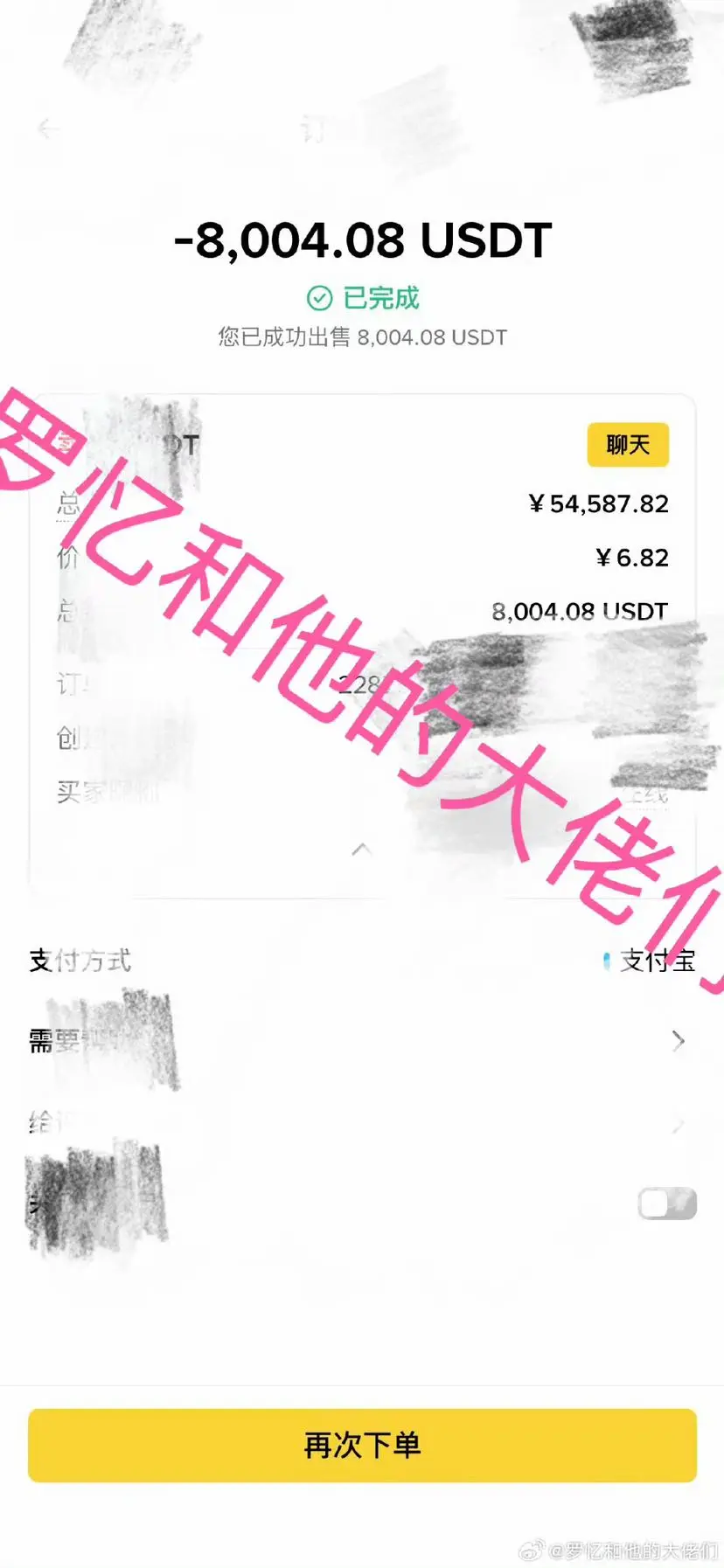Select the blue Alipay payment icon
This screenshot has width=724, height=1568.
point(608,961)
